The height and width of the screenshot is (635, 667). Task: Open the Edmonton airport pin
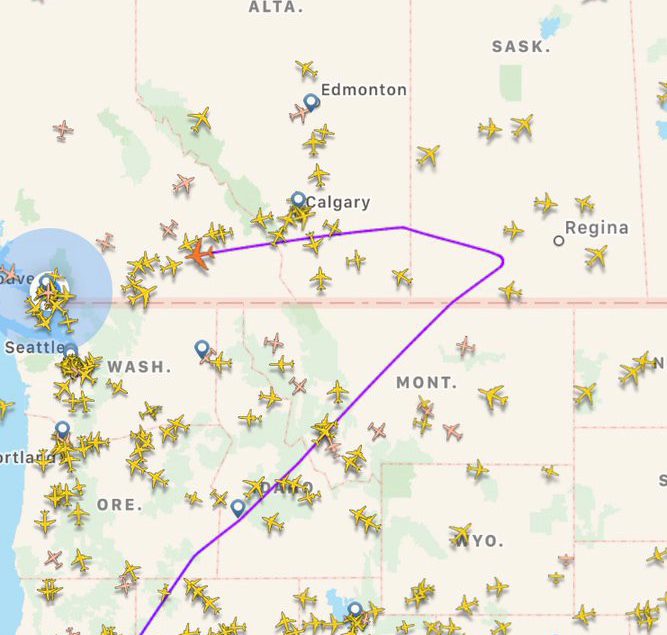[311, 102]
